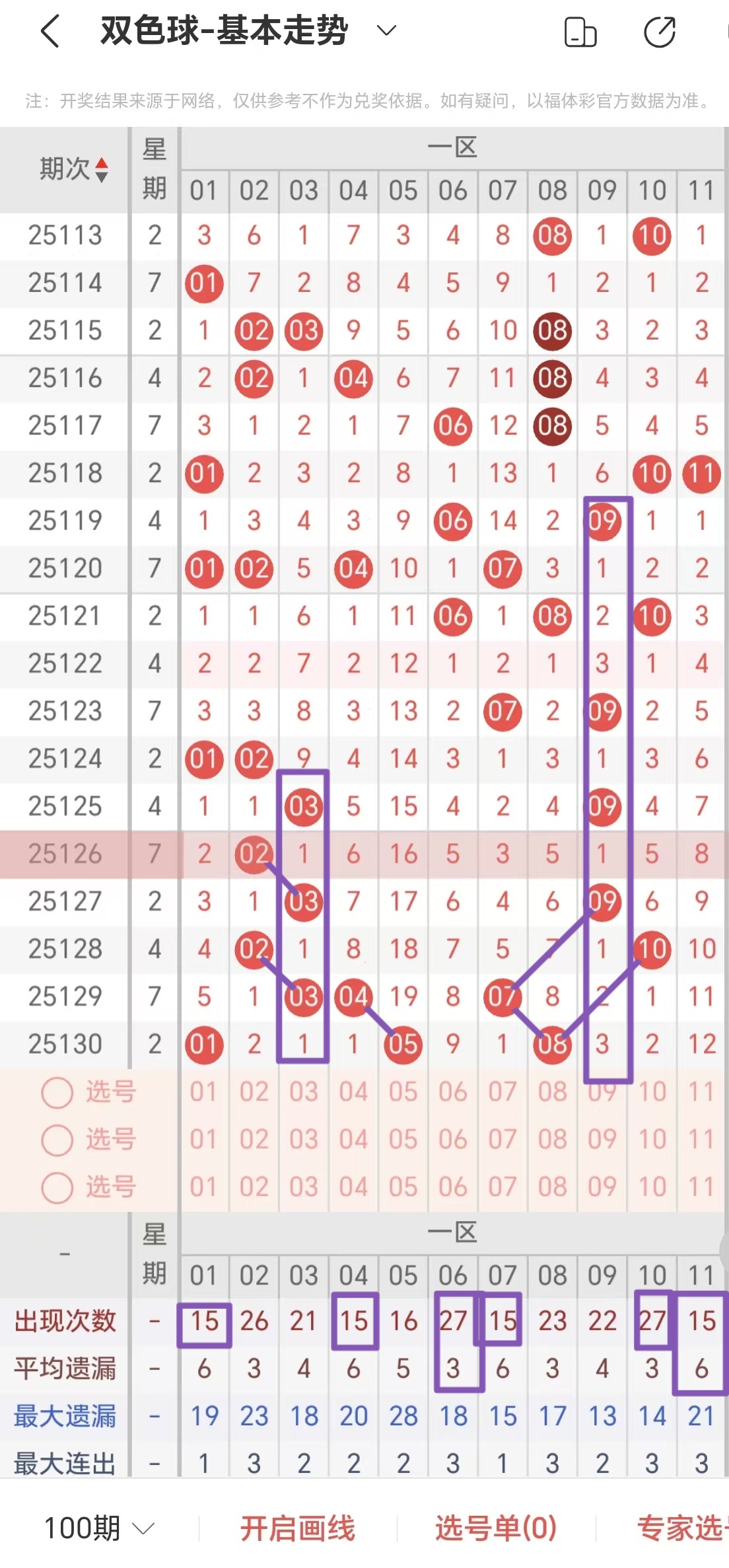
Task: Pick number 01 in the first 选号 row
Action: point(203,1093)
